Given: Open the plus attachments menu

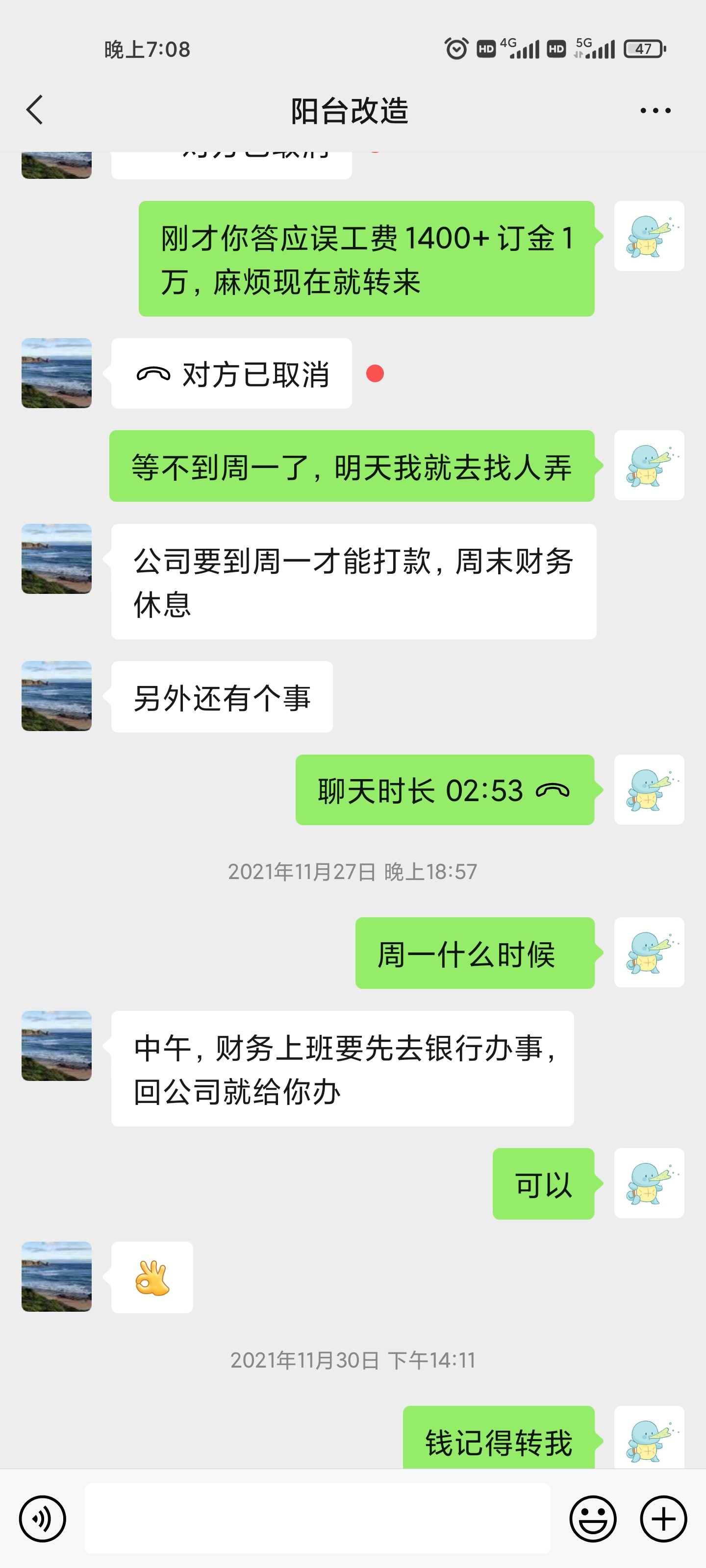Looking at the screenshot, I should [x=663, y=1519].
